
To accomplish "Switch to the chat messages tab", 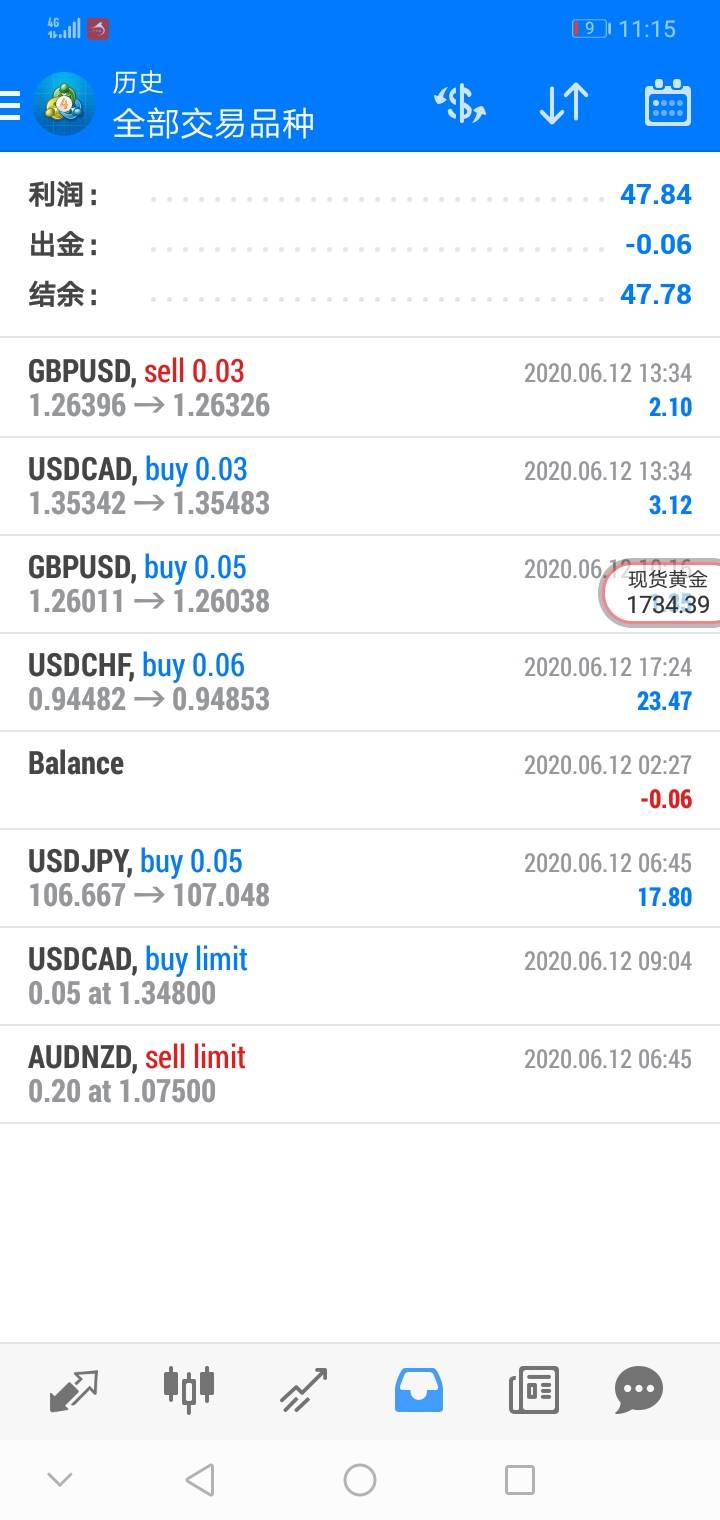I will pyautogui.click(x=639, y=1390).
